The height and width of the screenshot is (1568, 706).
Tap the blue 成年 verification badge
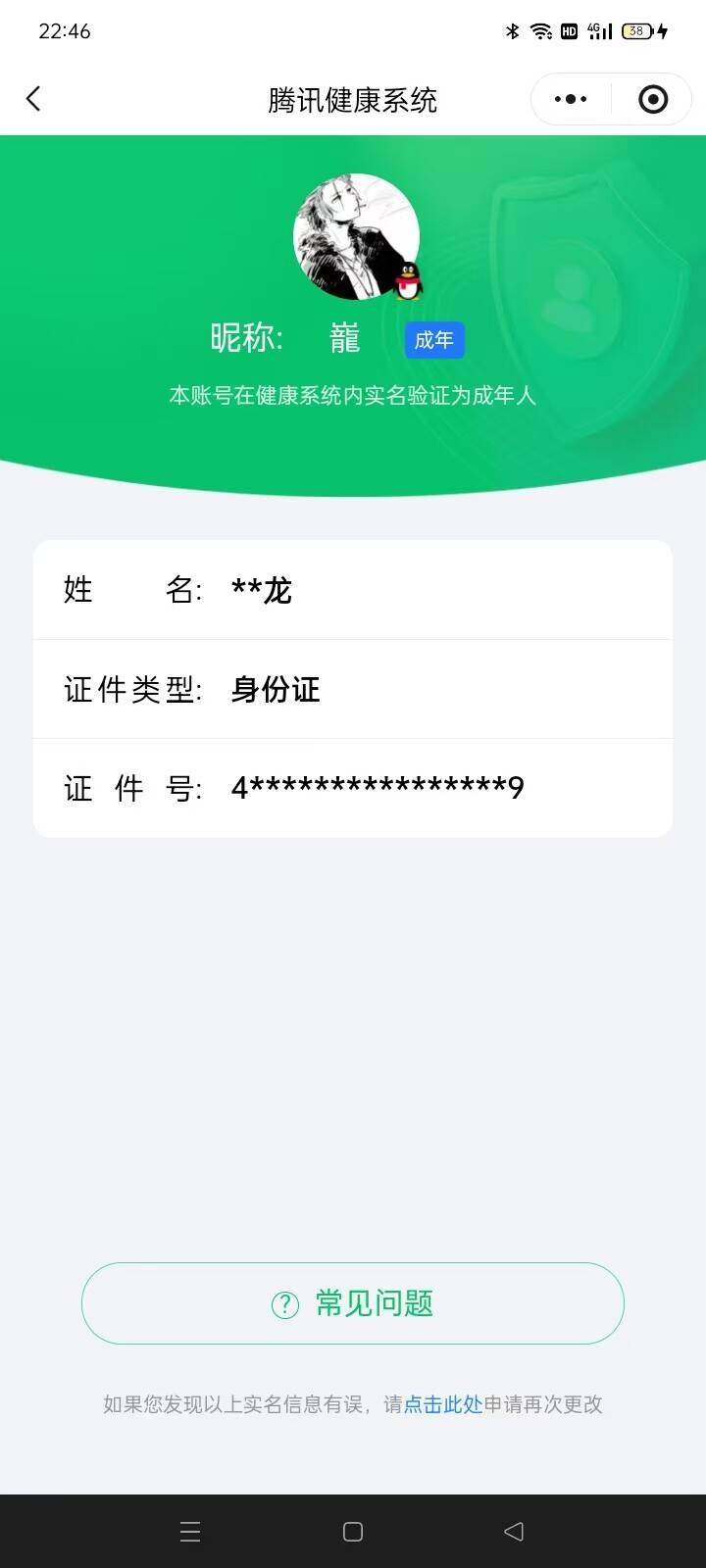[x=434, y=340]
